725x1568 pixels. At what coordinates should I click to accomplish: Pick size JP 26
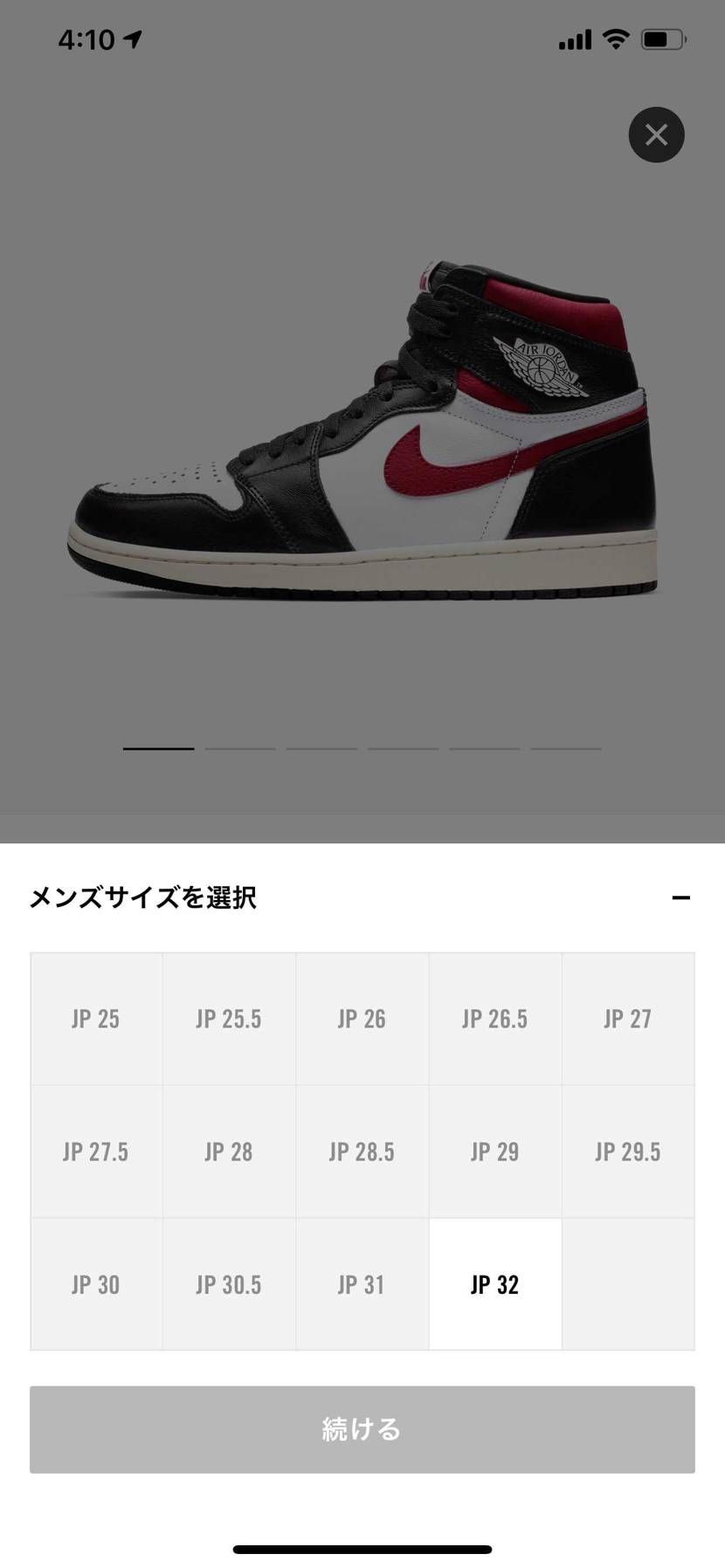pyautogui.click(x=362, y=1019)
